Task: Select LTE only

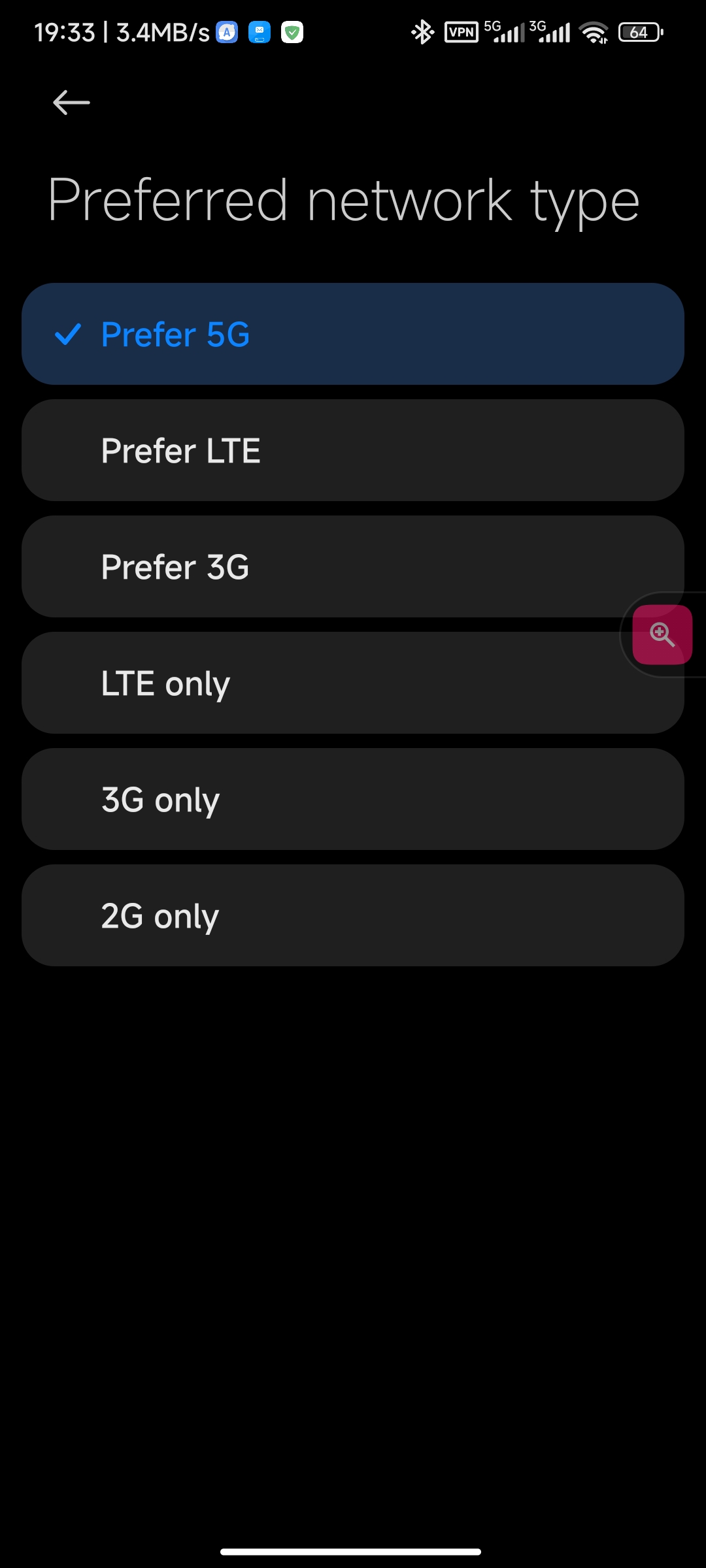Action: coord(353,683)
